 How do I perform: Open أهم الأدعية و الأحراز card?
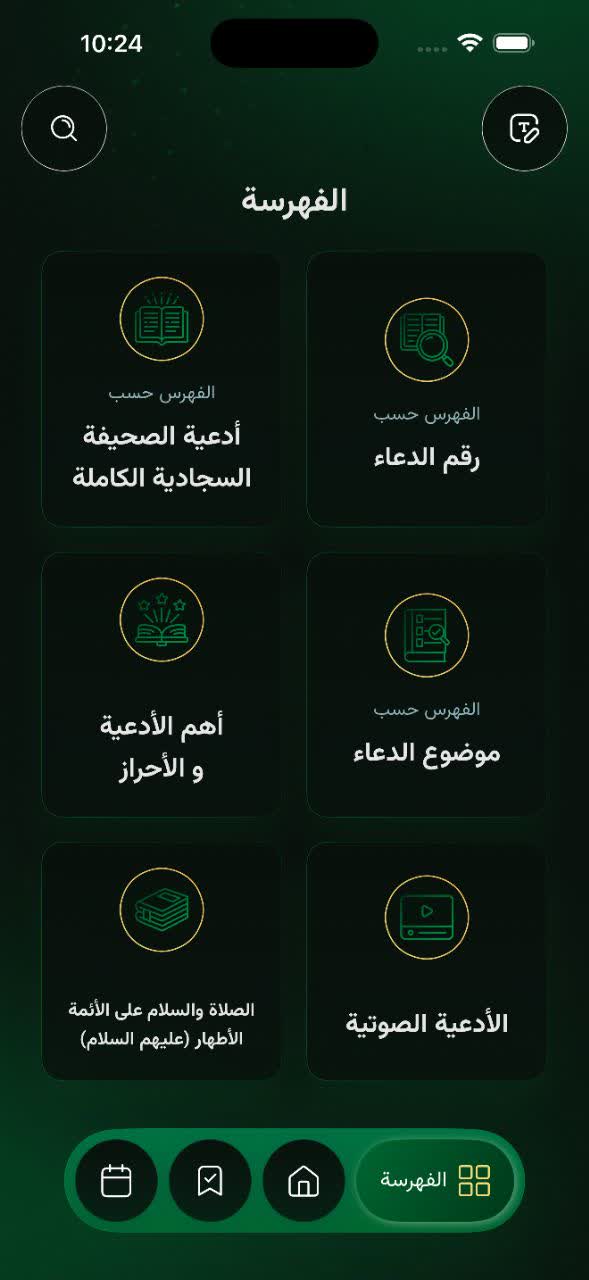pyautogui.click(x=161, y=685)
